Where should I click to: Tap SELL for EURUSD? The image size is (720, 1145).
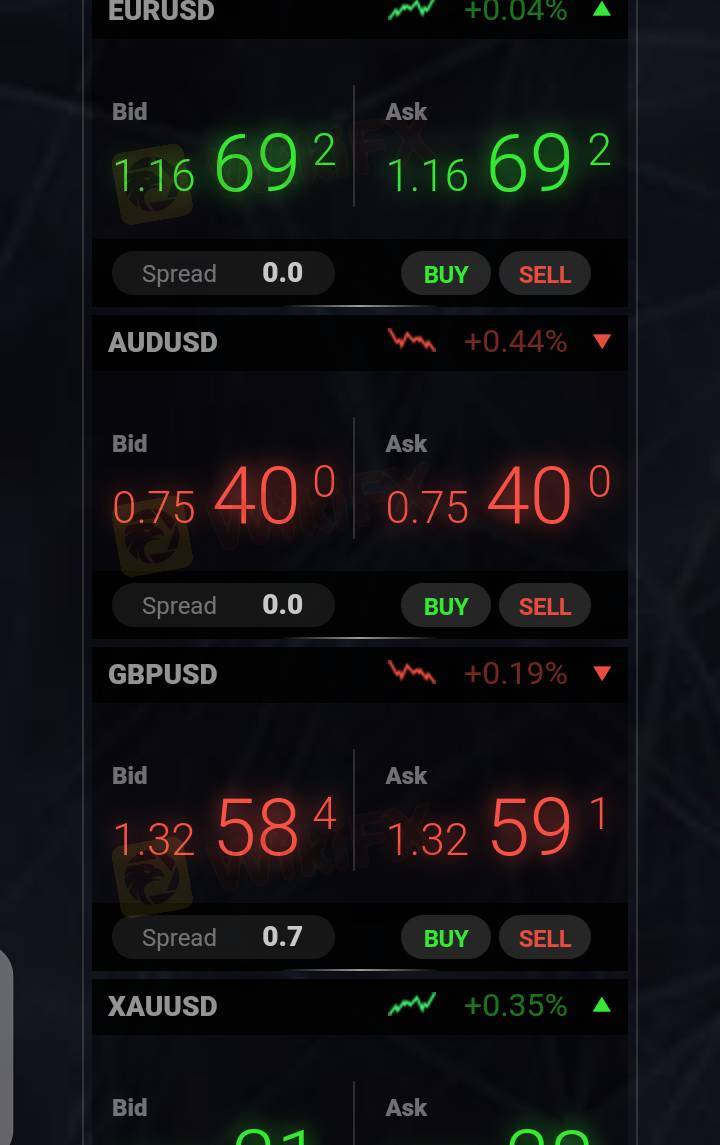click(544, 274)
